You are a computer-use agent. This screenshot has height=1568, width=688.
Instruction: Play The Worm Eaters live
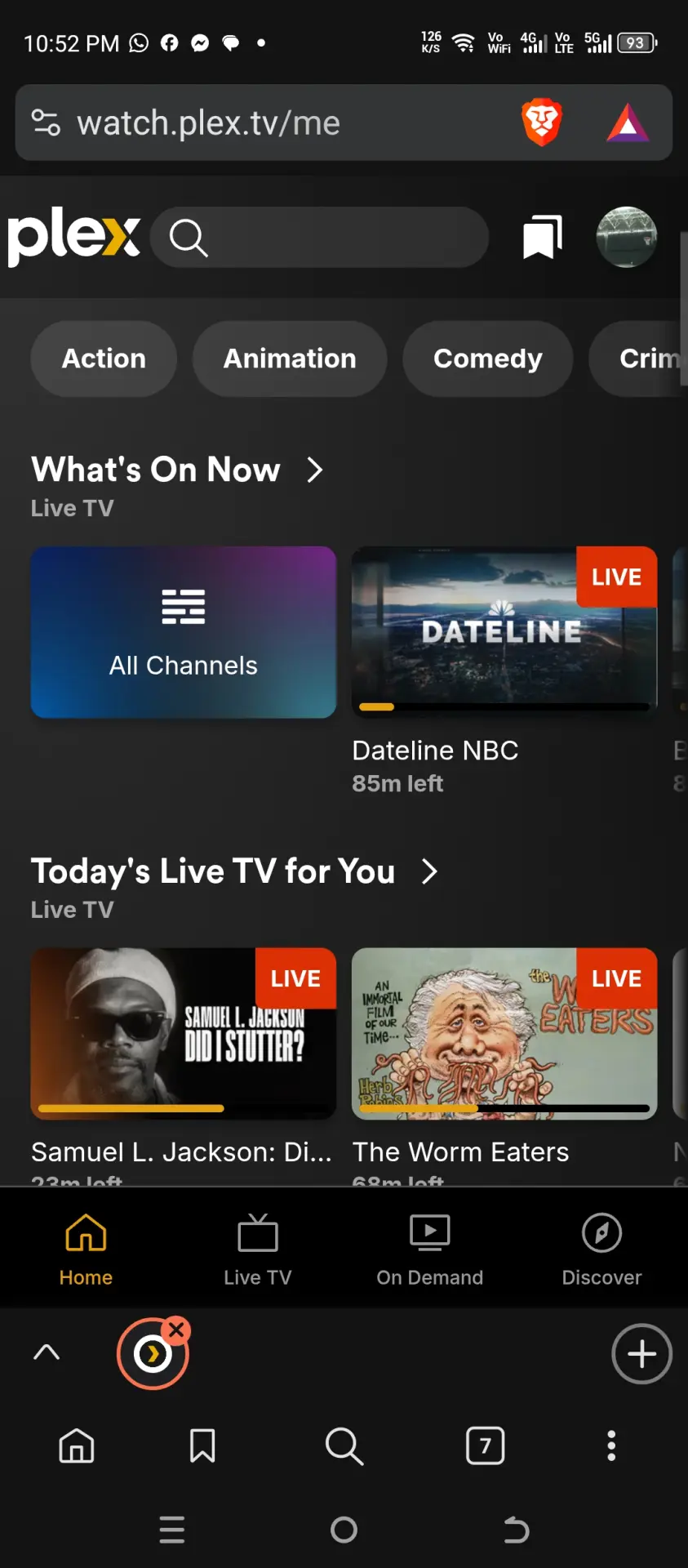(504, 1033)
